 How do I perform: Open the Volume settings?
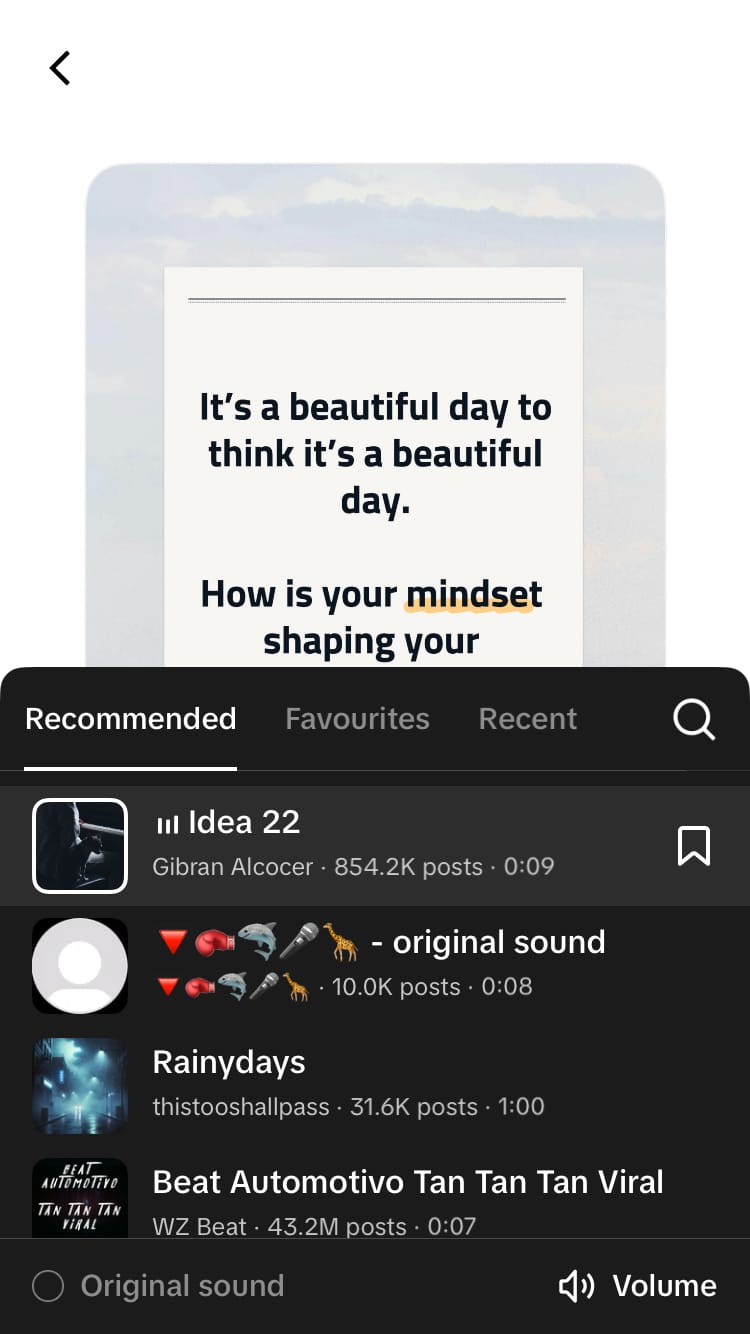pyautogui.click(x=638, y=1286)
